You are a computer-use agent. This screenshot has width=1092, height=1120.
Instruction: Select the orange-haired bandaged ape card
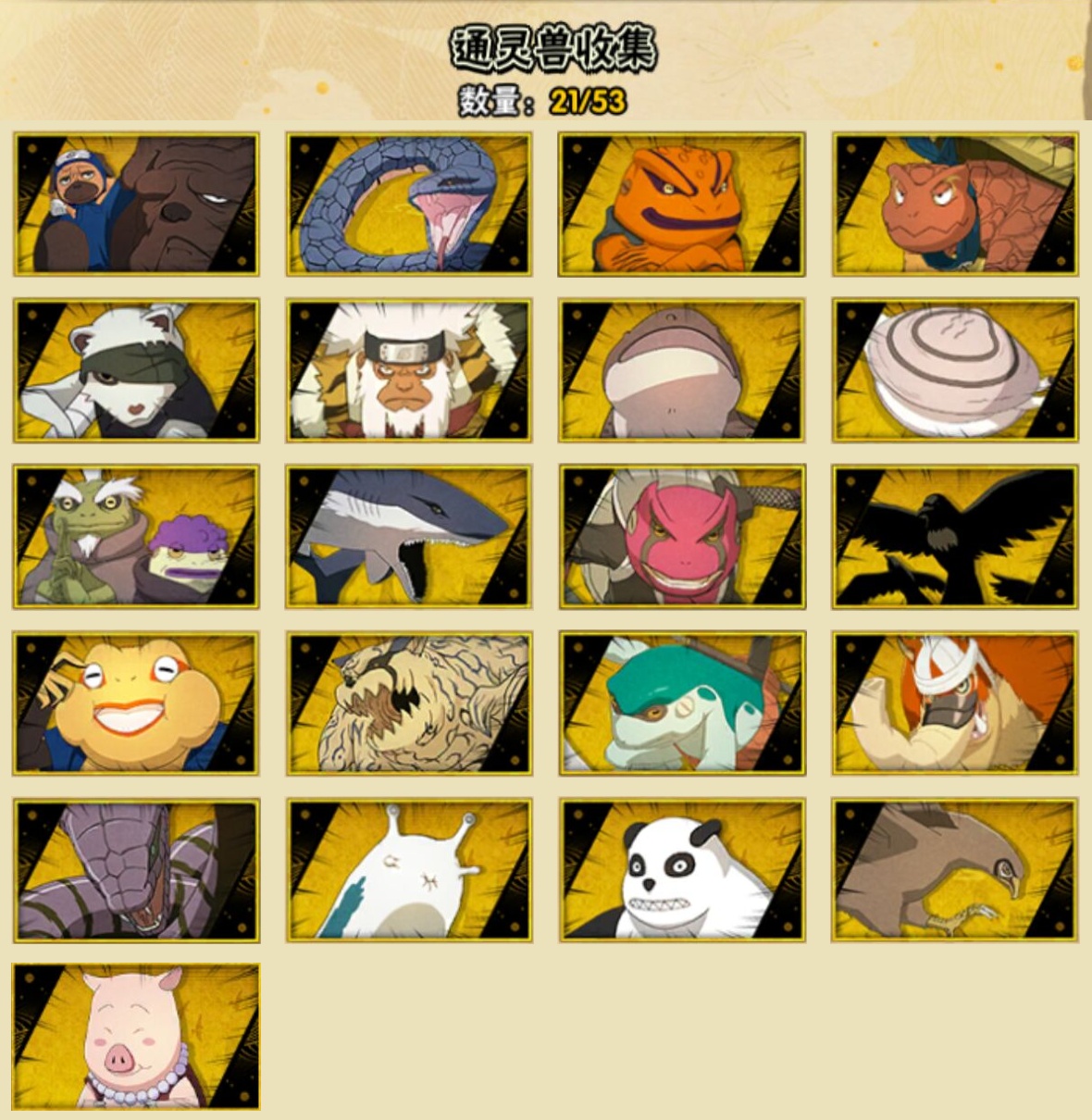(x=955, y=703)
